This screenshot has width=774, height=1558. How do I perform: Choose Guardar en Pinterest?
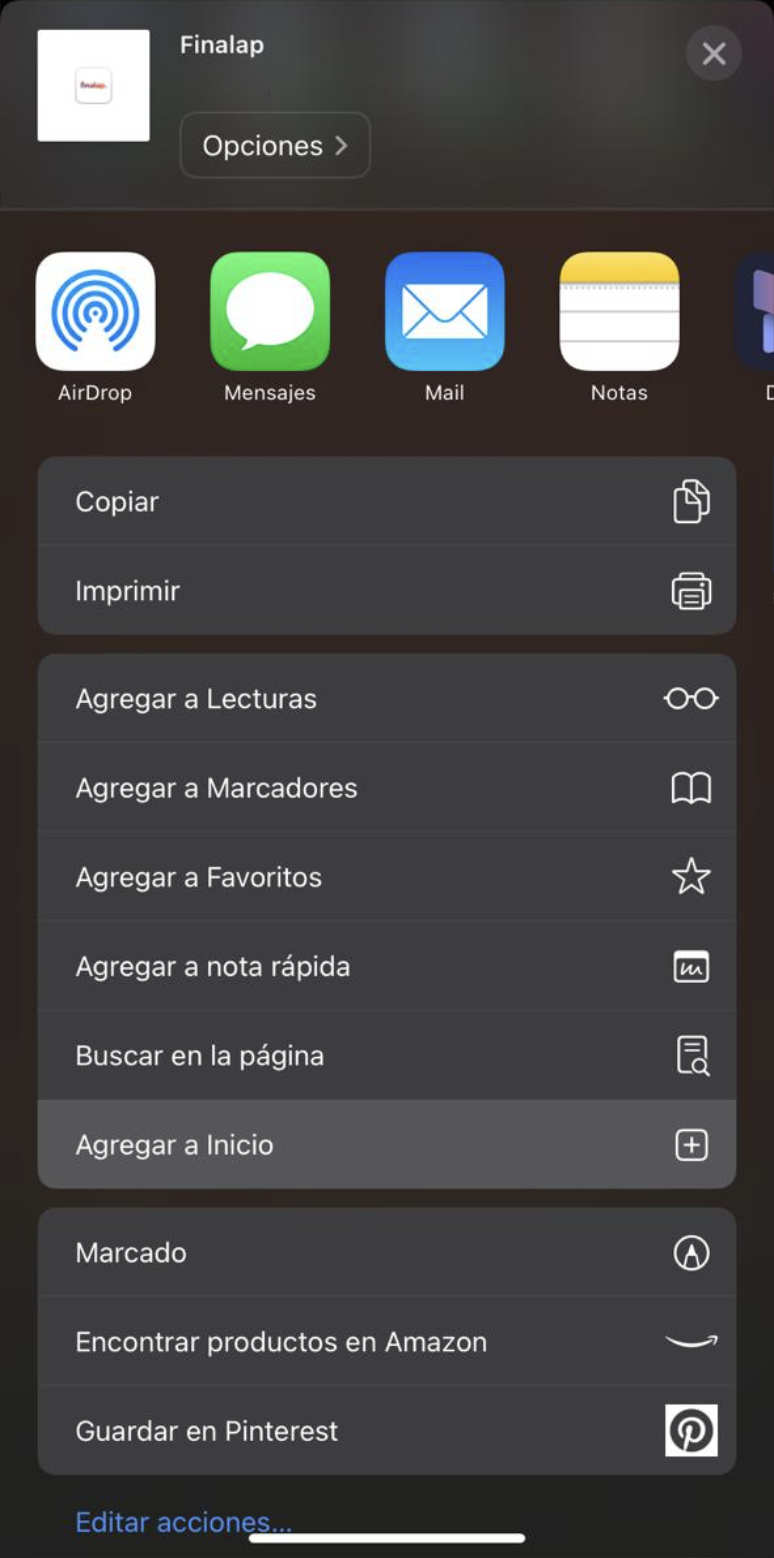click(387, 1431)
